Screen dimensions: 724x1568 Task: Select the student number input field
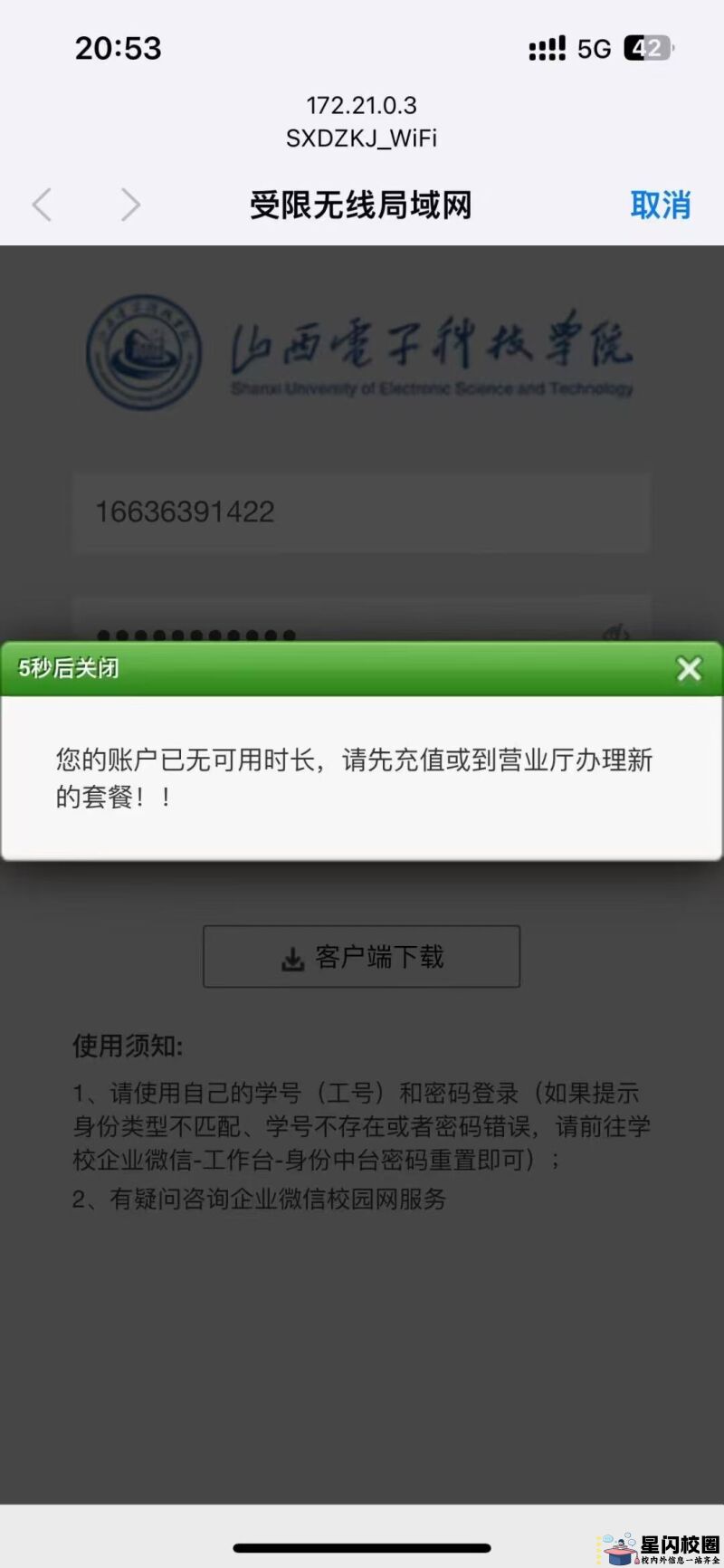point(361,512)
